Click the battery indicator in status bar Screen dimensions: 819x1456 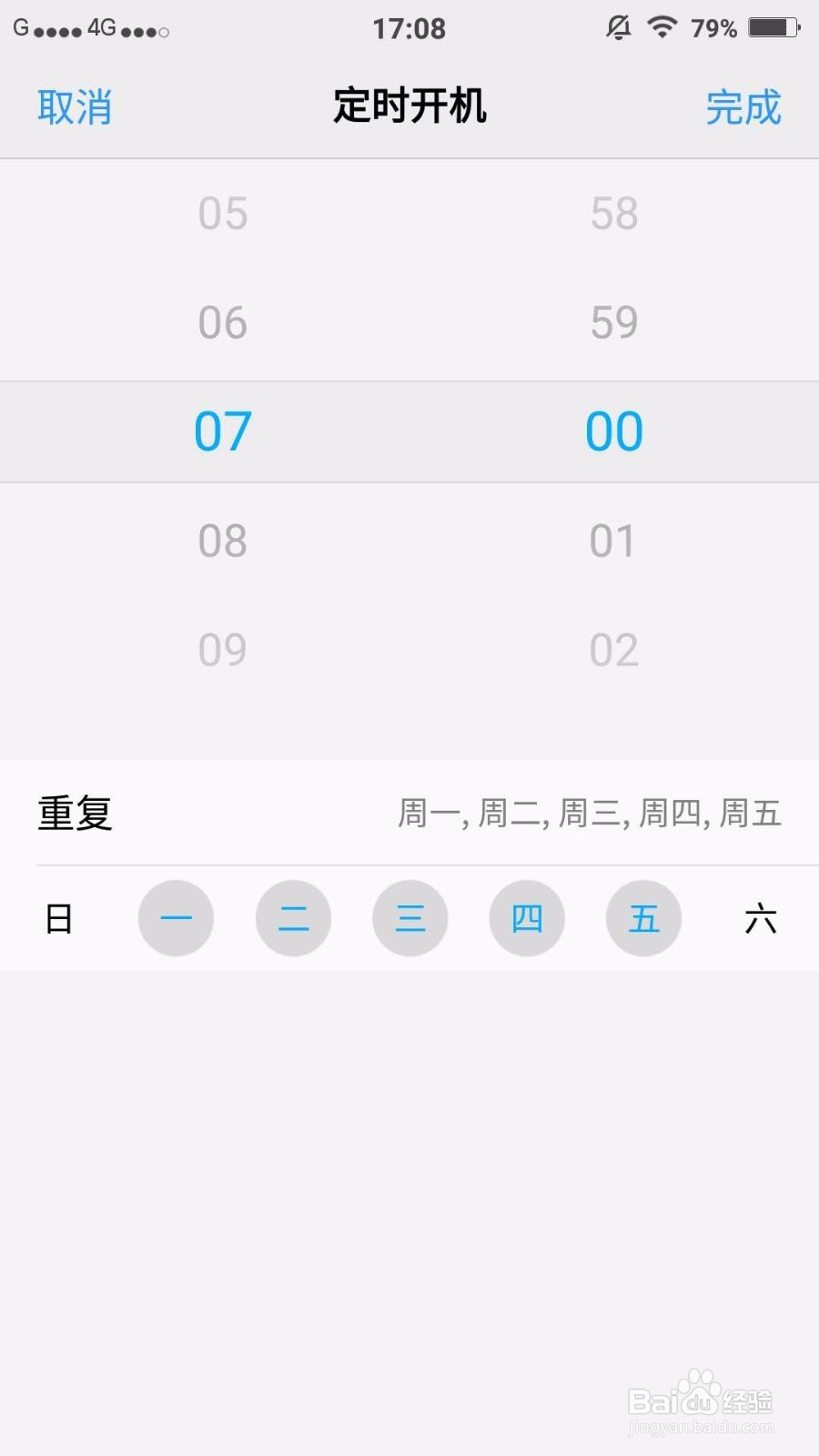click(x=774, y=27)
